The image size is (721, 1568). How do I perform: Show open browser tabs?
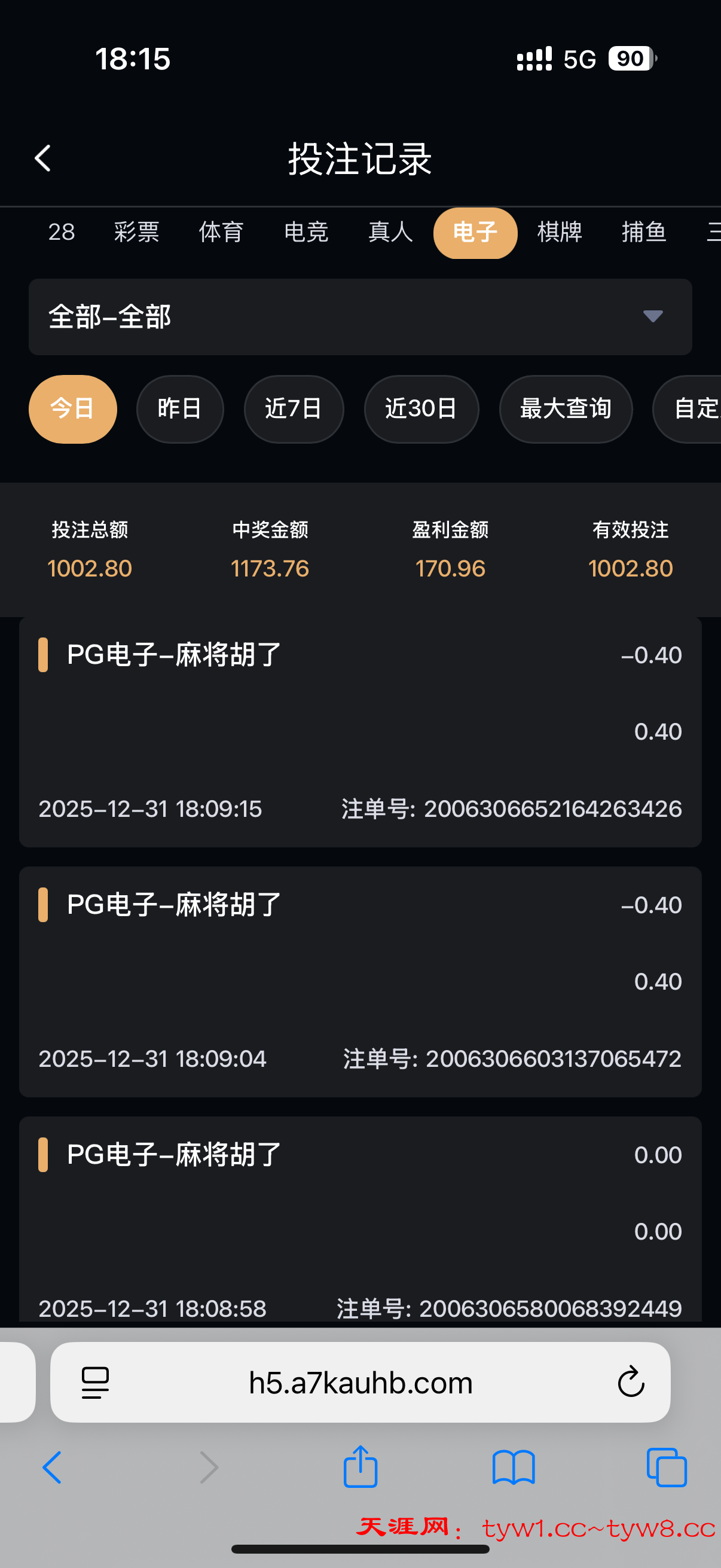point(667,1468)
